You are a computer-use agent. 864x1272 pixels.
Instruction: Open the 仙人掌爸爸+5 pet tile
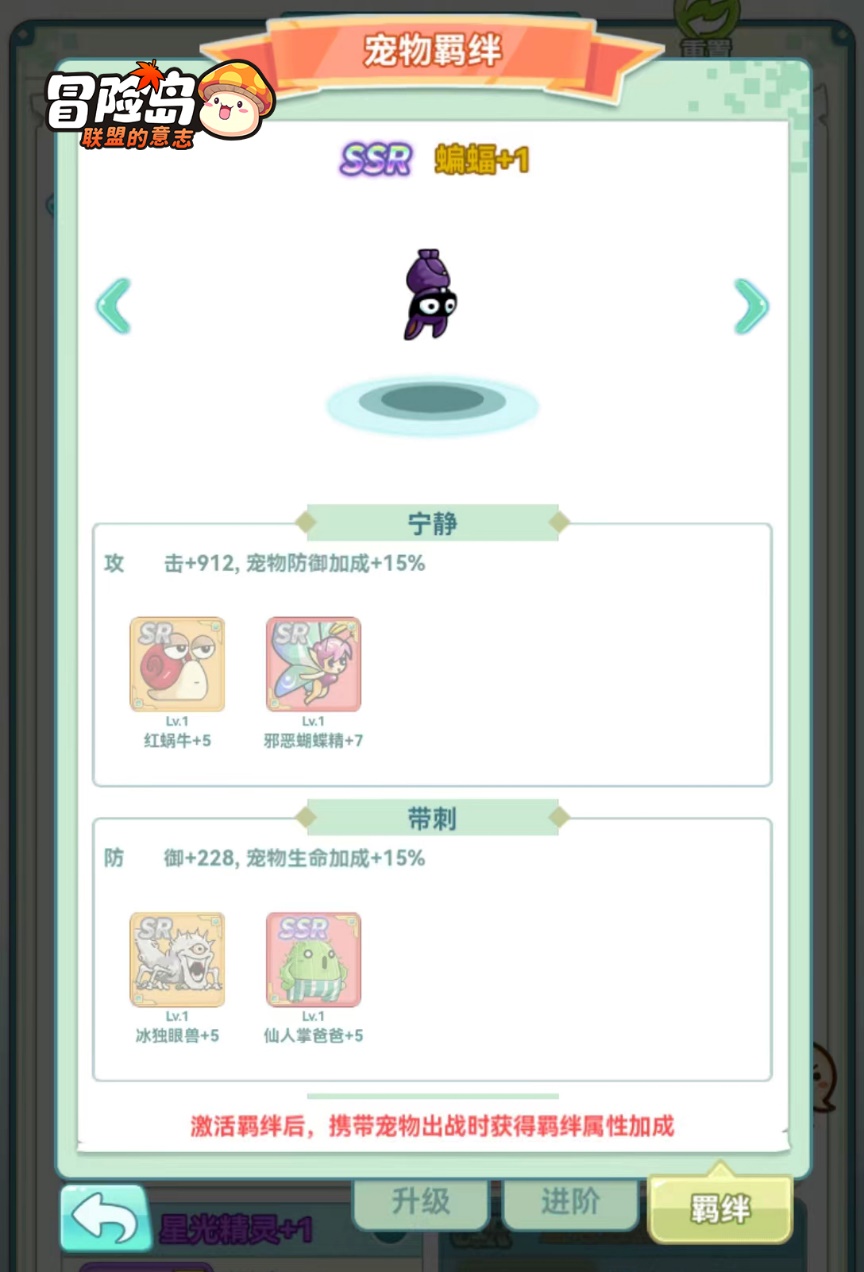(x=313, y=959)
